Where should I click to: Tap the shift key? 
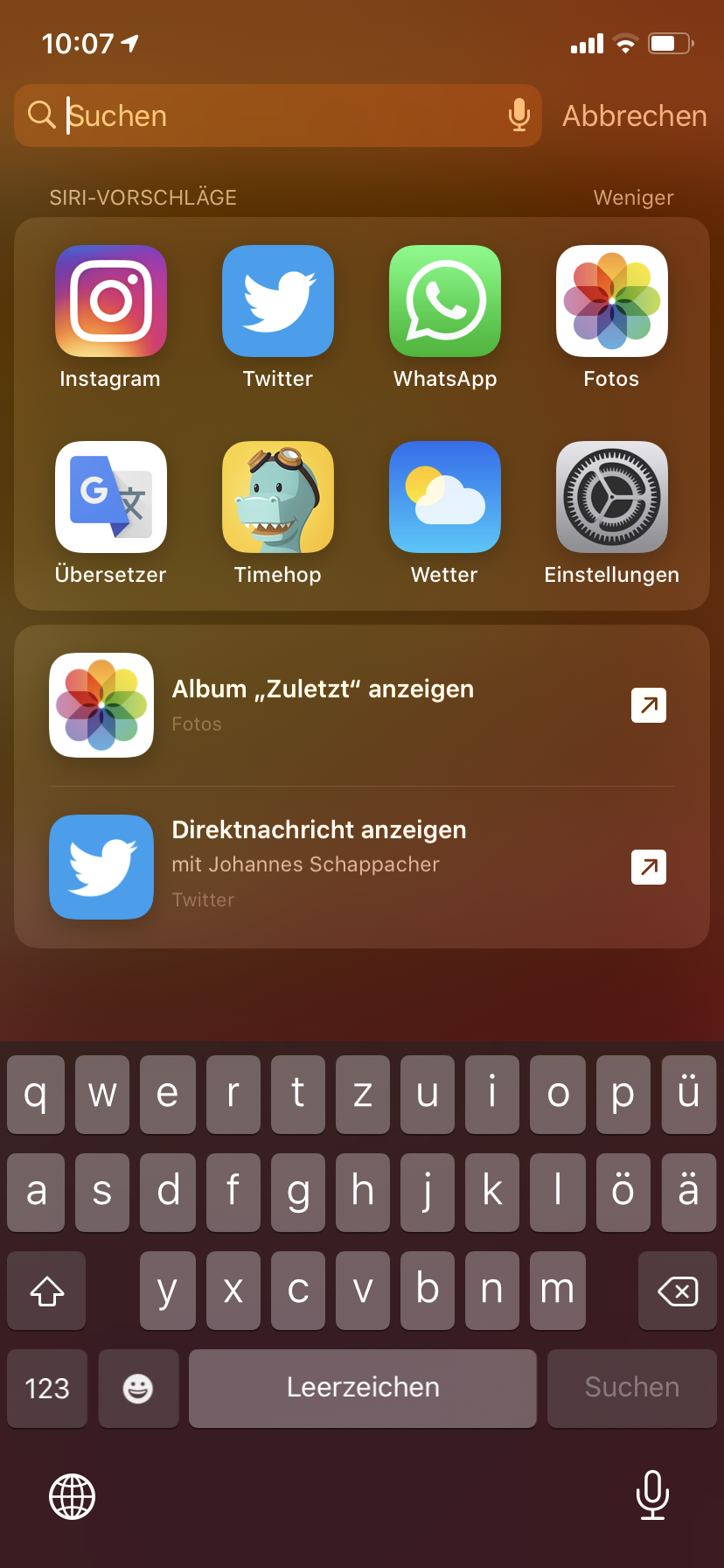[x=46, y=1291]
